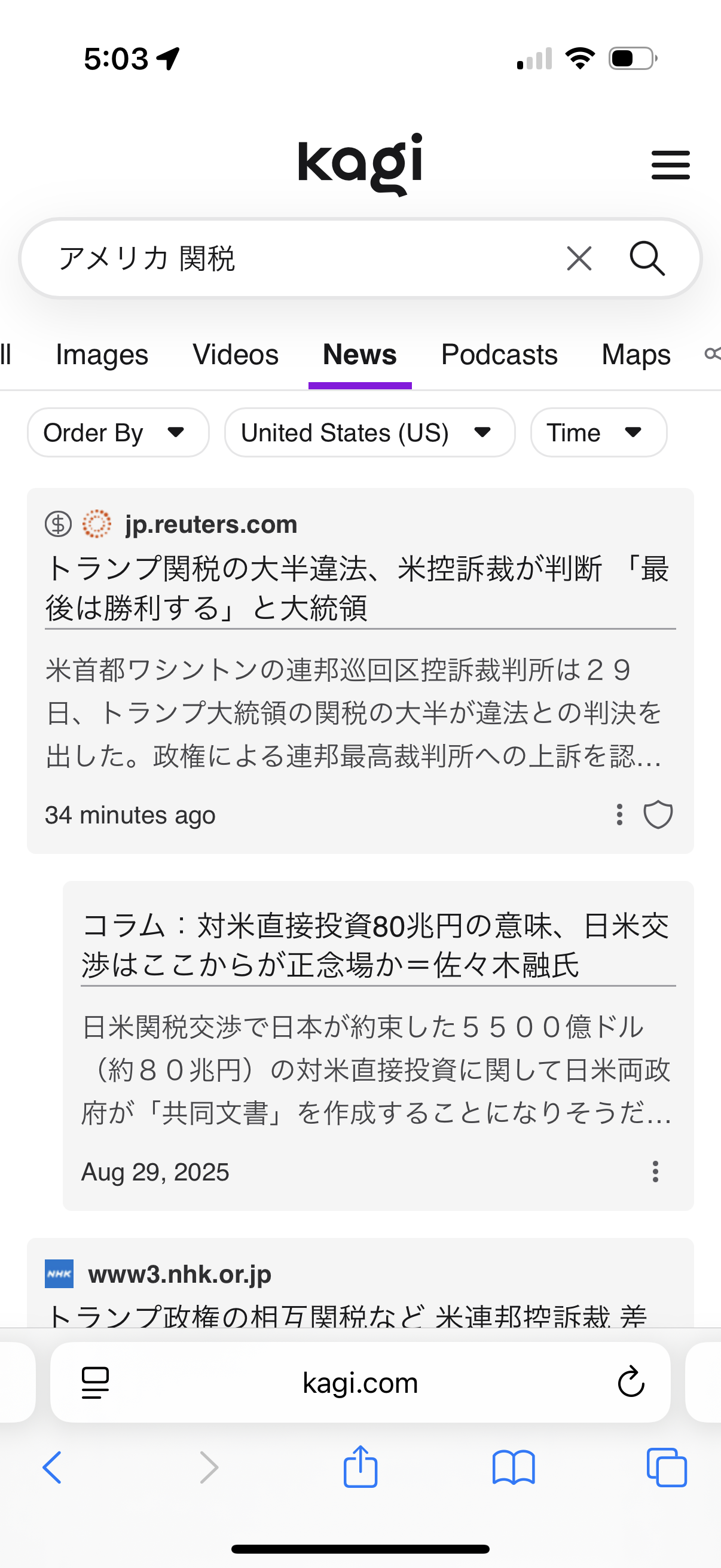Screen dimensions: 721x1568
Task: Tap the magnifier search icon
Action: [x=646, y=259]
